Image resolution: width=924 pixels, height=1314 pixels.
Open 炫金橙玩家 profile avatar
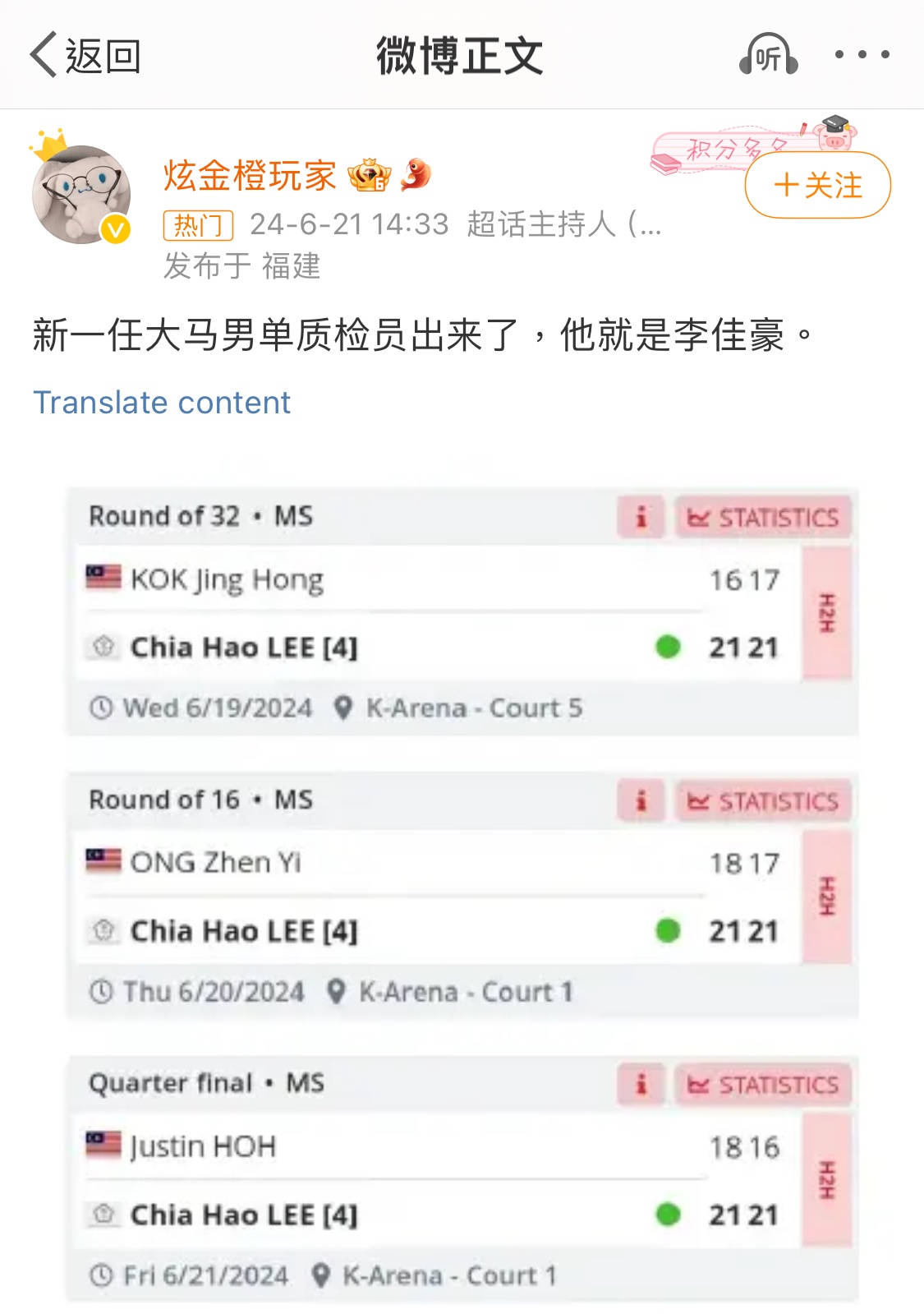[81, 195]
